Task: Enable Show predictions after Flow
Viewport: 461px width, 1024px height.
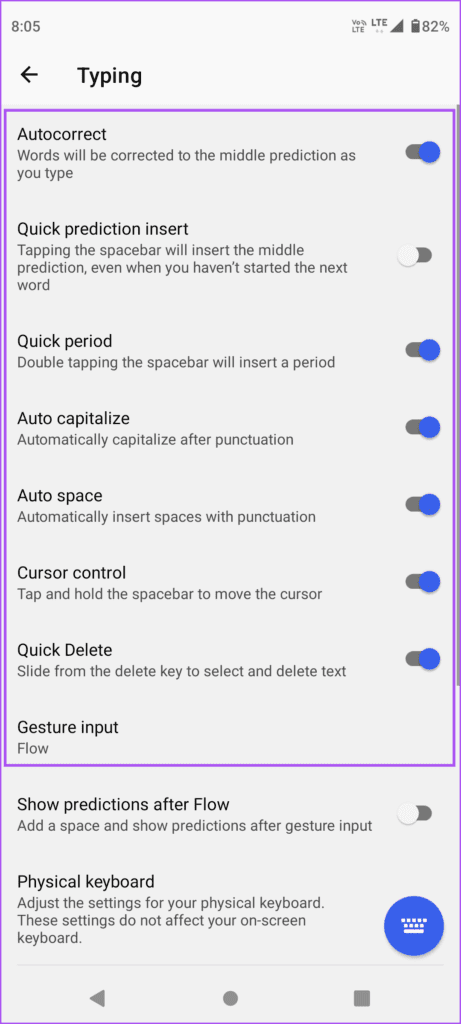Action: tap(415, 814)
